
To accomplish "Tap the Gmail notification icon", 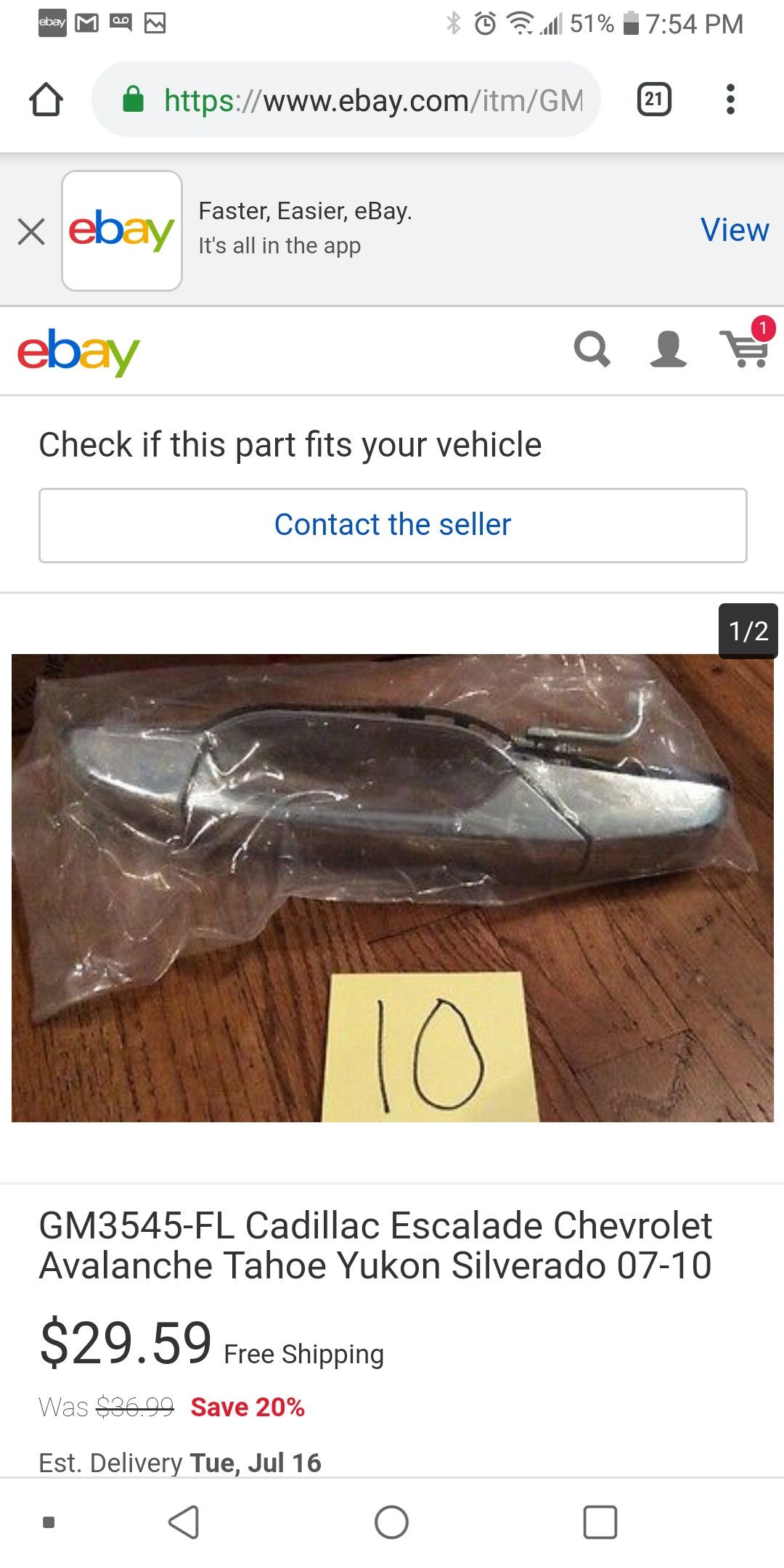I will [x=87, y=22].
